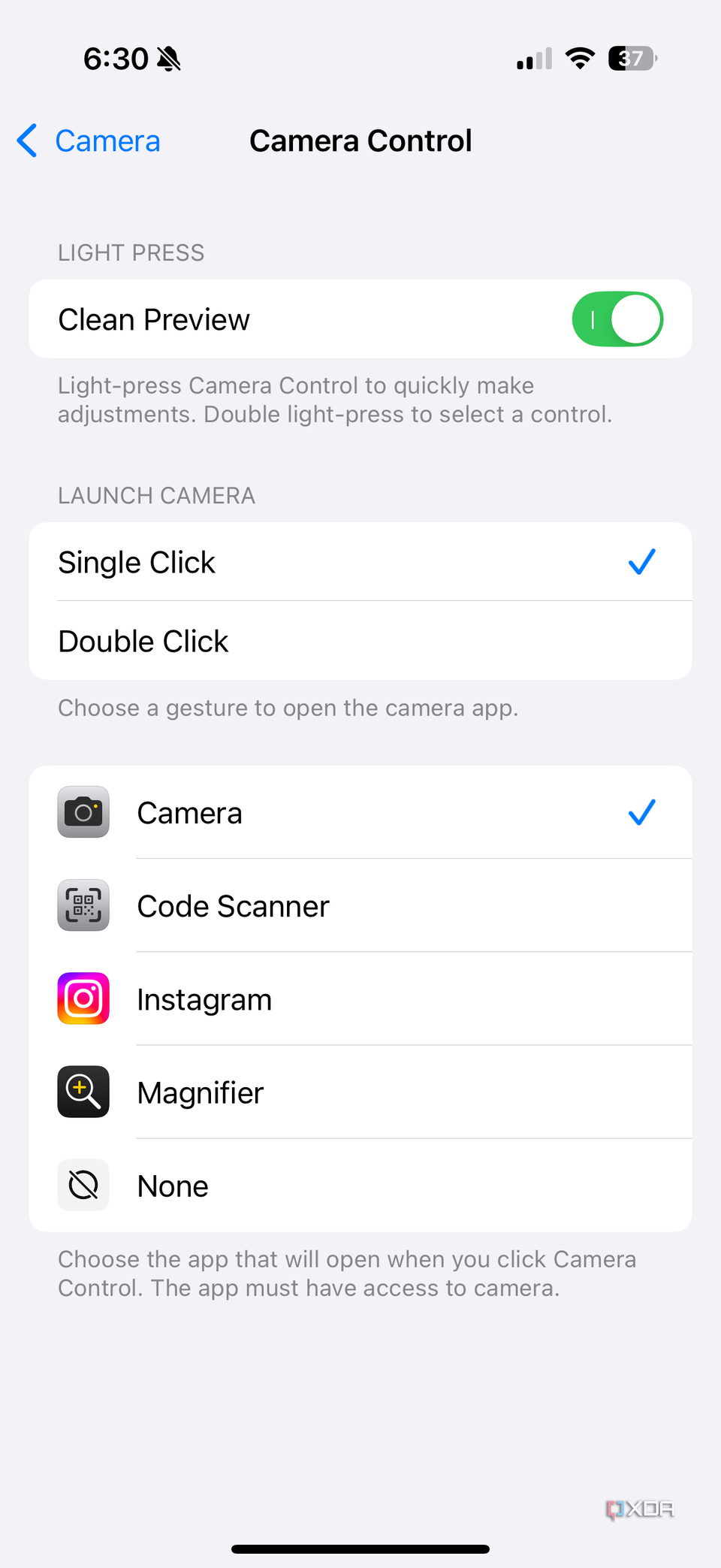Screen dimensions: 721x1568
Task: Tap the cellular signal strength bars
Action: (x=533, y=59)
